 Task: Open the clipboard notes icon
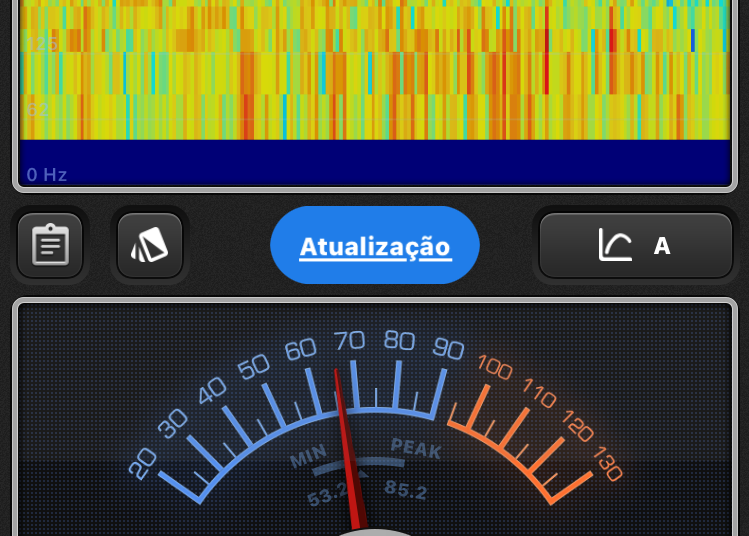(x=50, y=245)
